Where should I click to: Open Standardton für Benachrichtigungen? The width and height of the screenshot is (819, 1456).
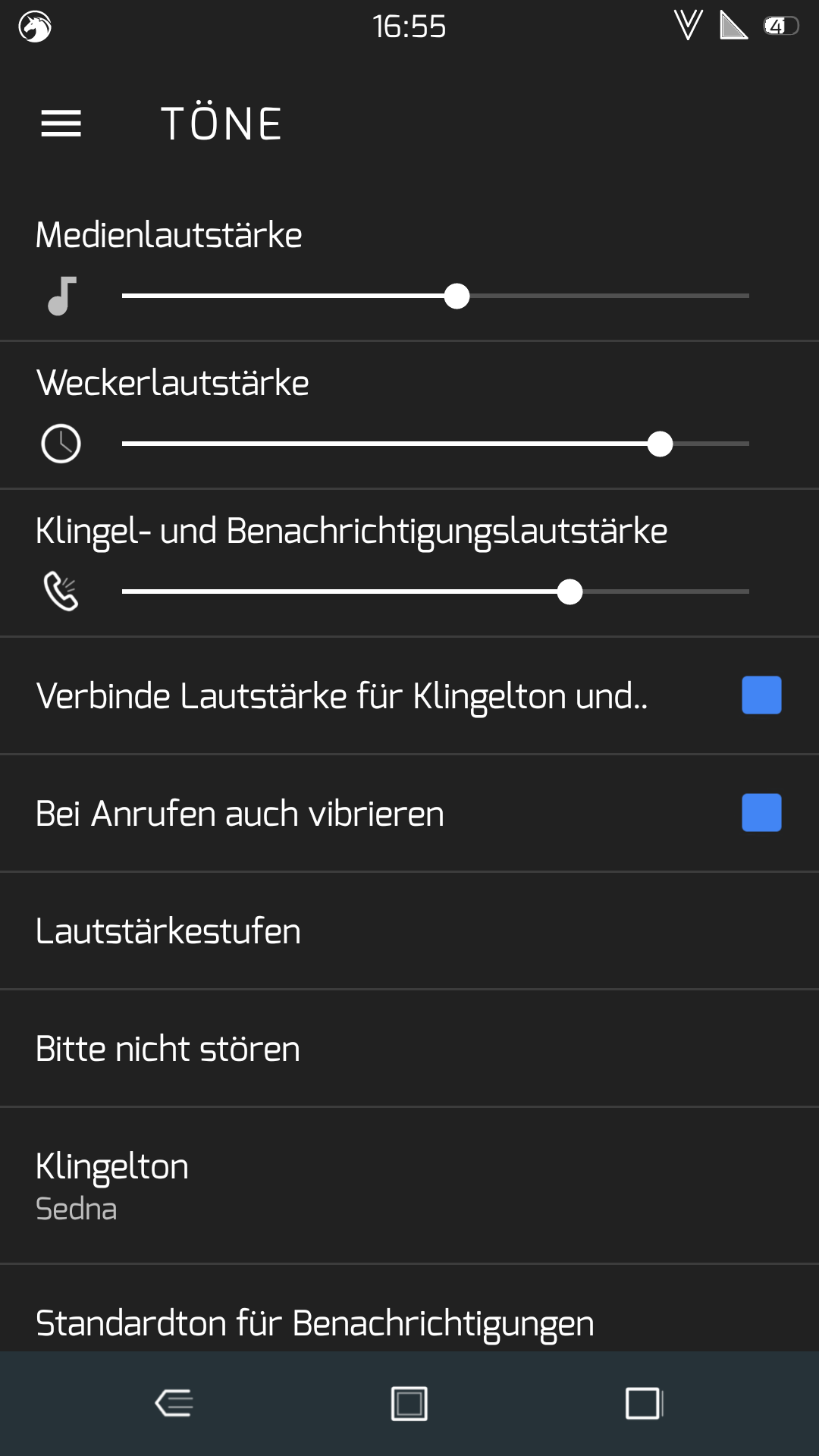(x=409, y=1322)
